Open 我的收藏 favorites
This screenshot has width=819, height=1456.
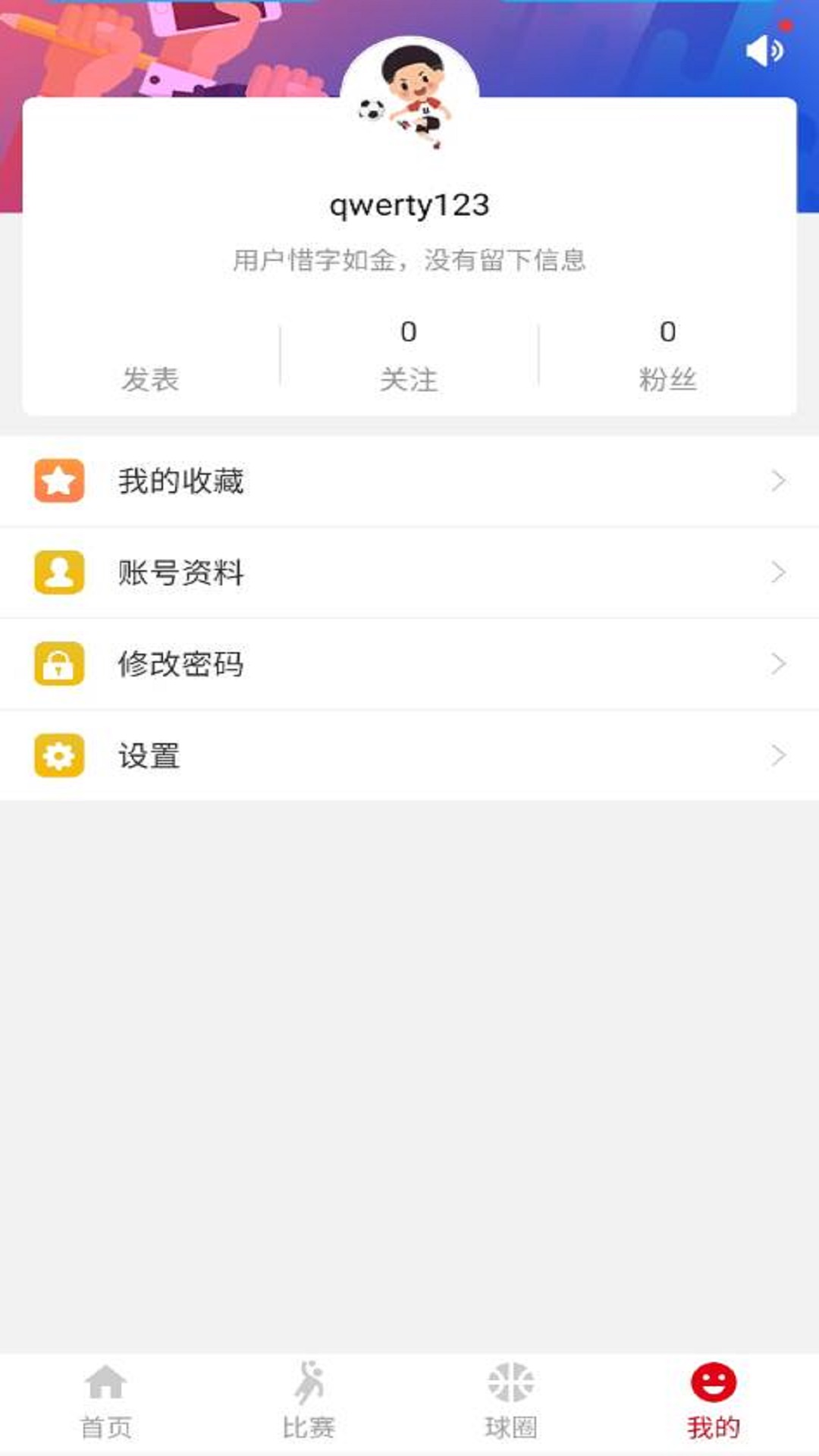coord(409,481)
